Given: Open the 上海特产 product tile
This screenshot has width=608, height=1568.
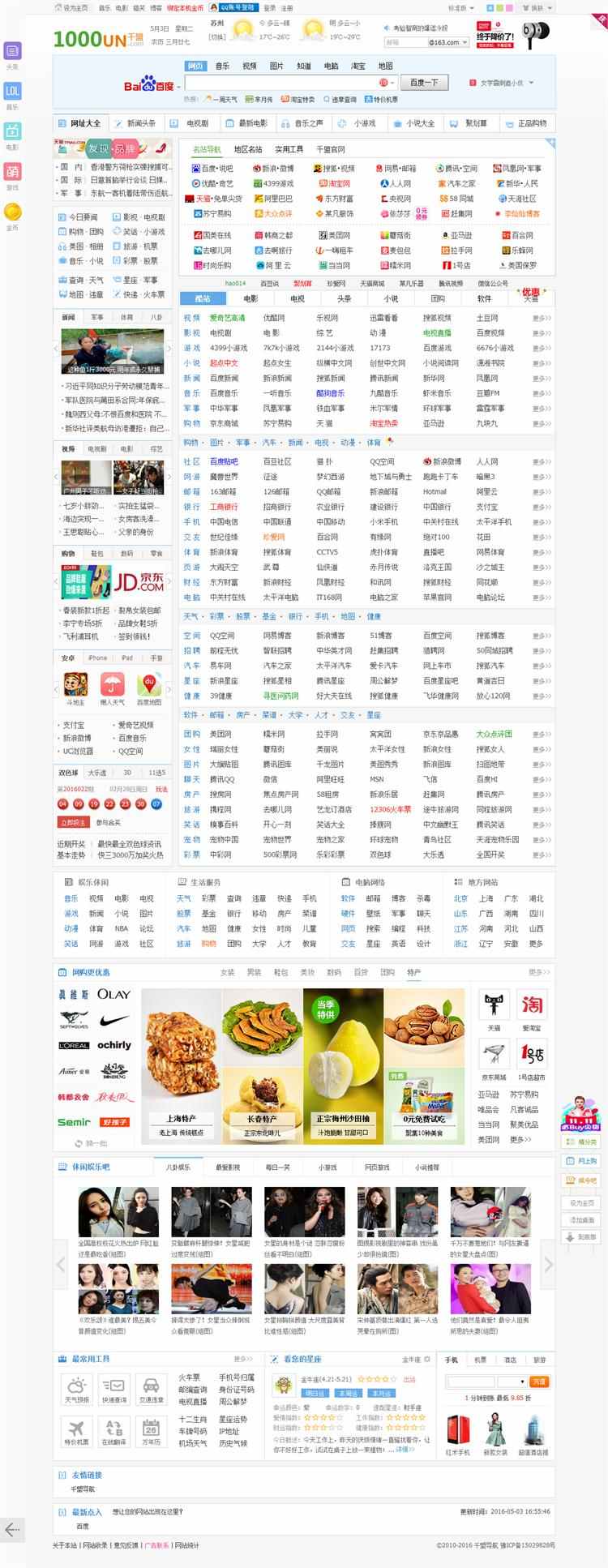Looking at the screenshot, I should (182, 1118).
